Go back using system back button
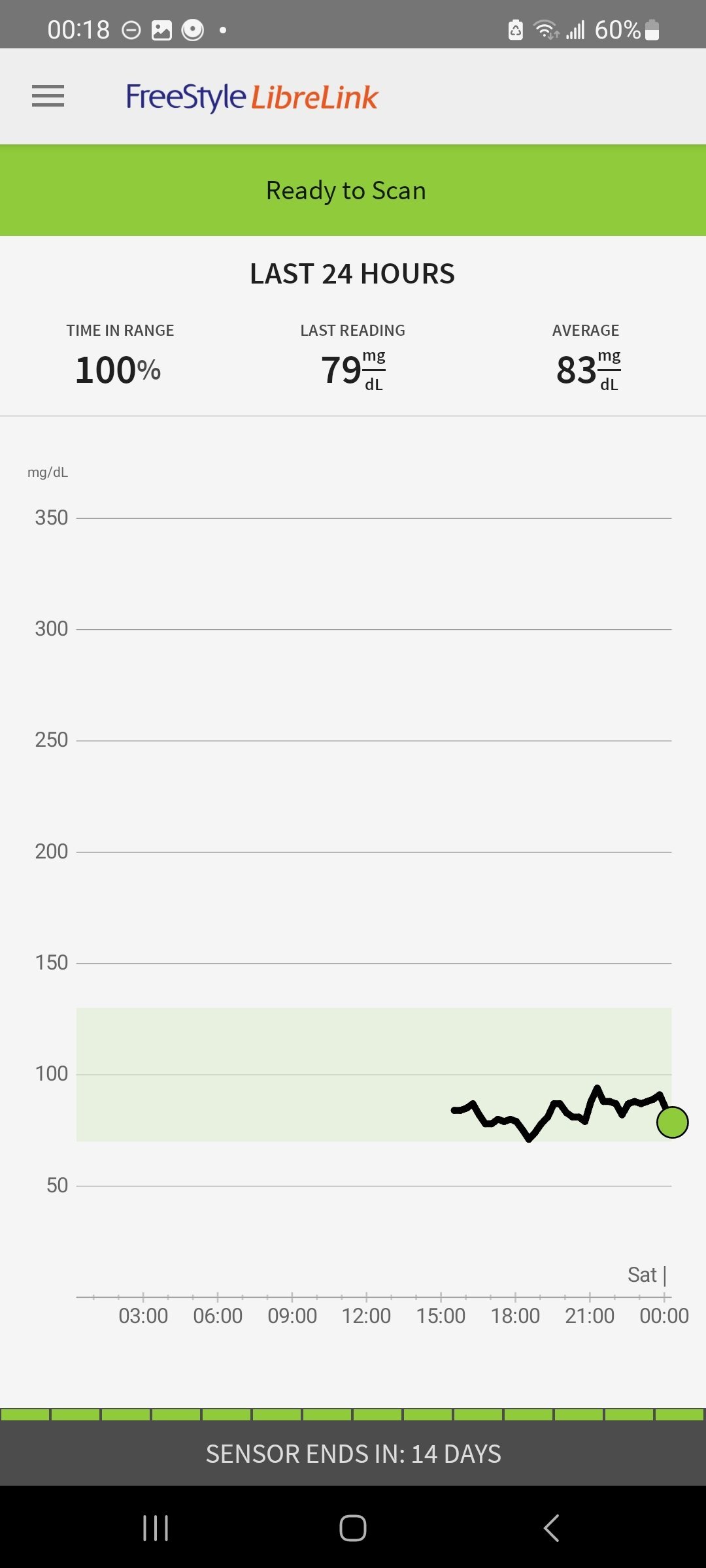The width and height of the screenshot is (706, 1568). 551,1528
